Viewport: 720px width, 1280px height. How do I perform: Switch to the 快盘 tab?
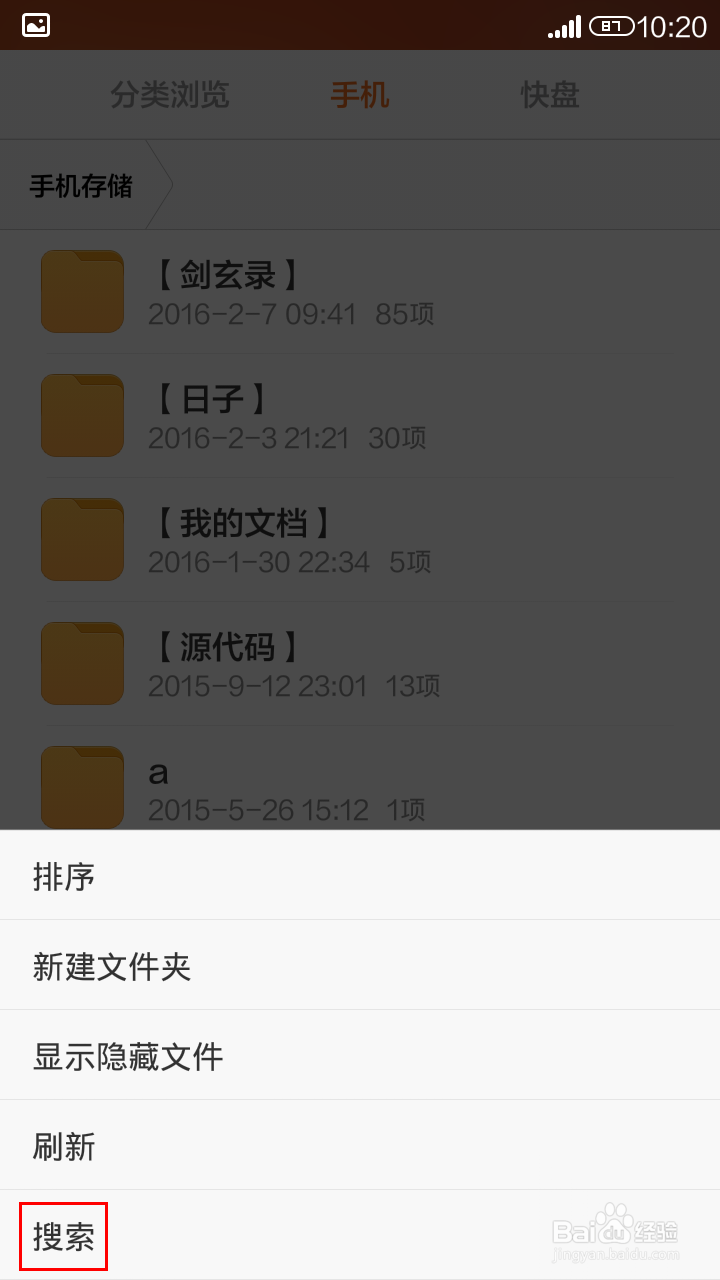point(549,94)
